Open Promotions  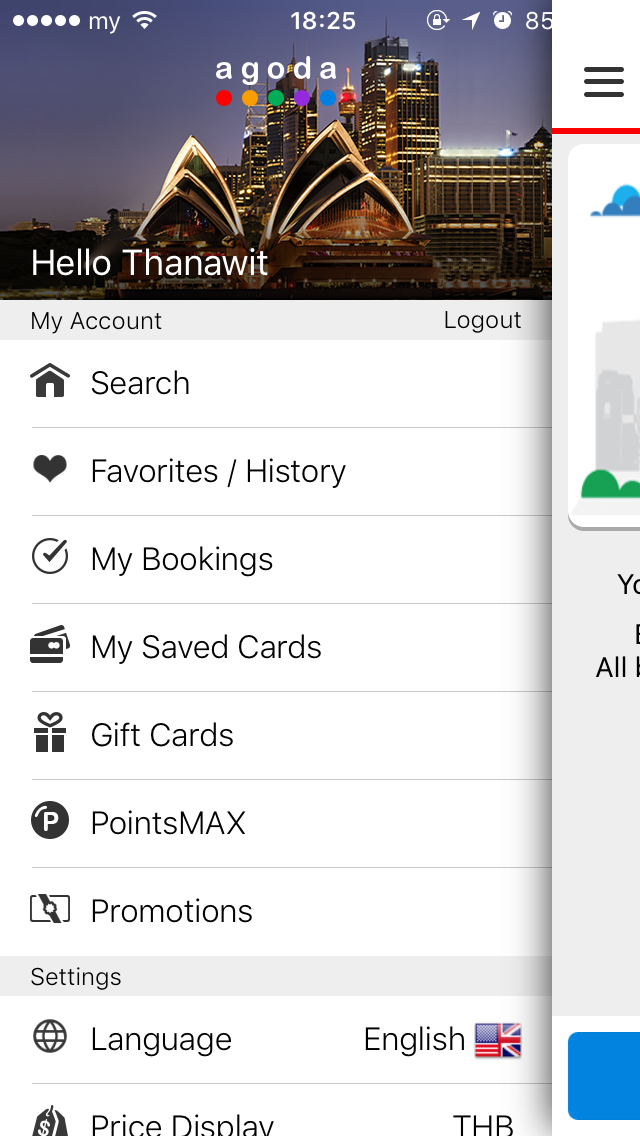275,911
